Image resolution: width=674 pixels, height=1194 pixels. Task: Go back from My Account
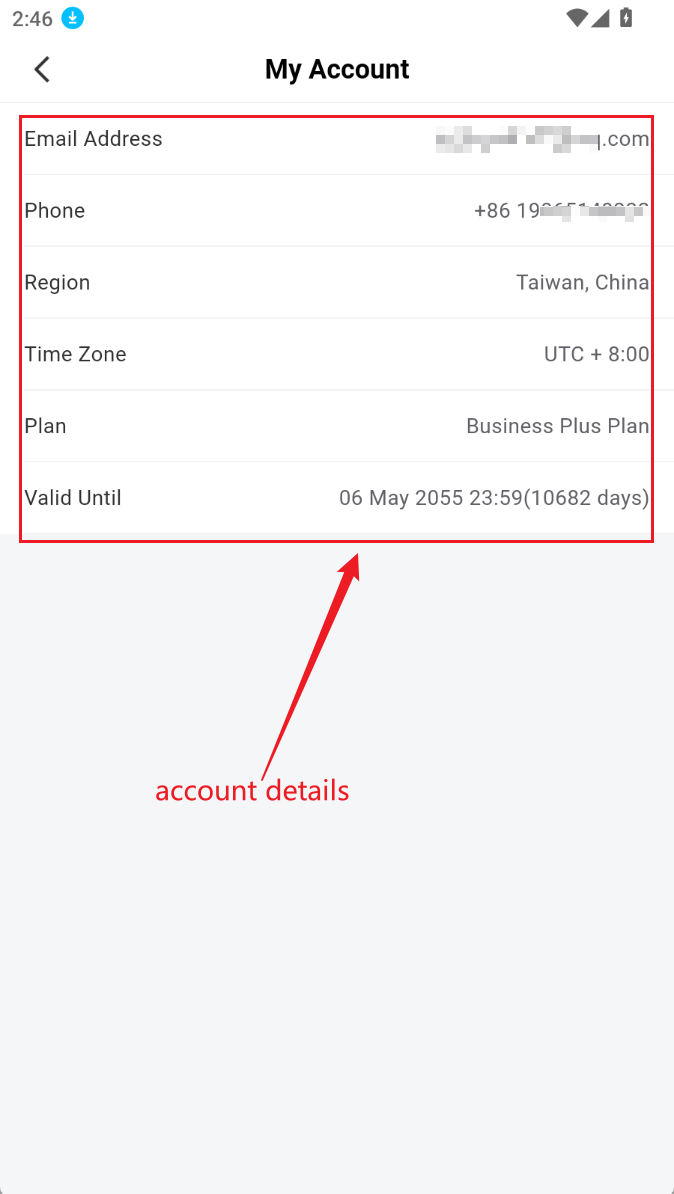42,69
